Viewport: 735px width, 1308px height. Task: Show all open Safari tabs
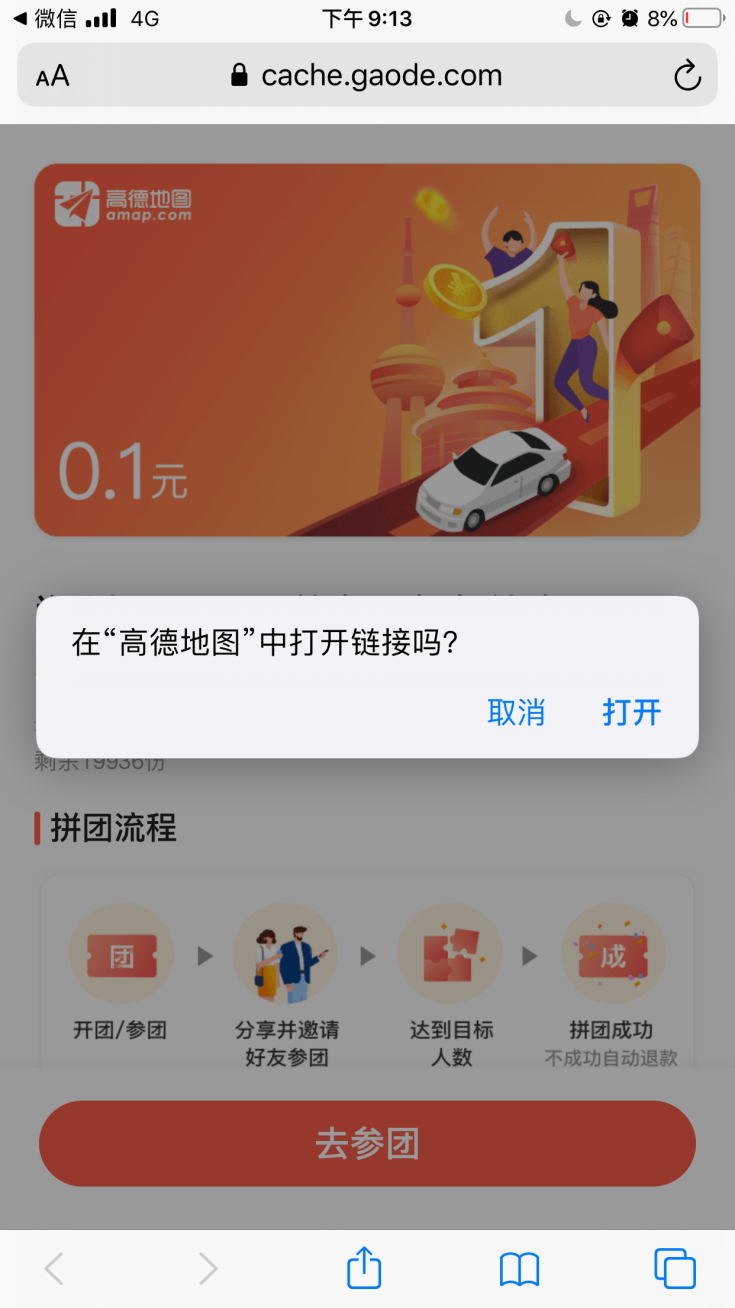675,1268
